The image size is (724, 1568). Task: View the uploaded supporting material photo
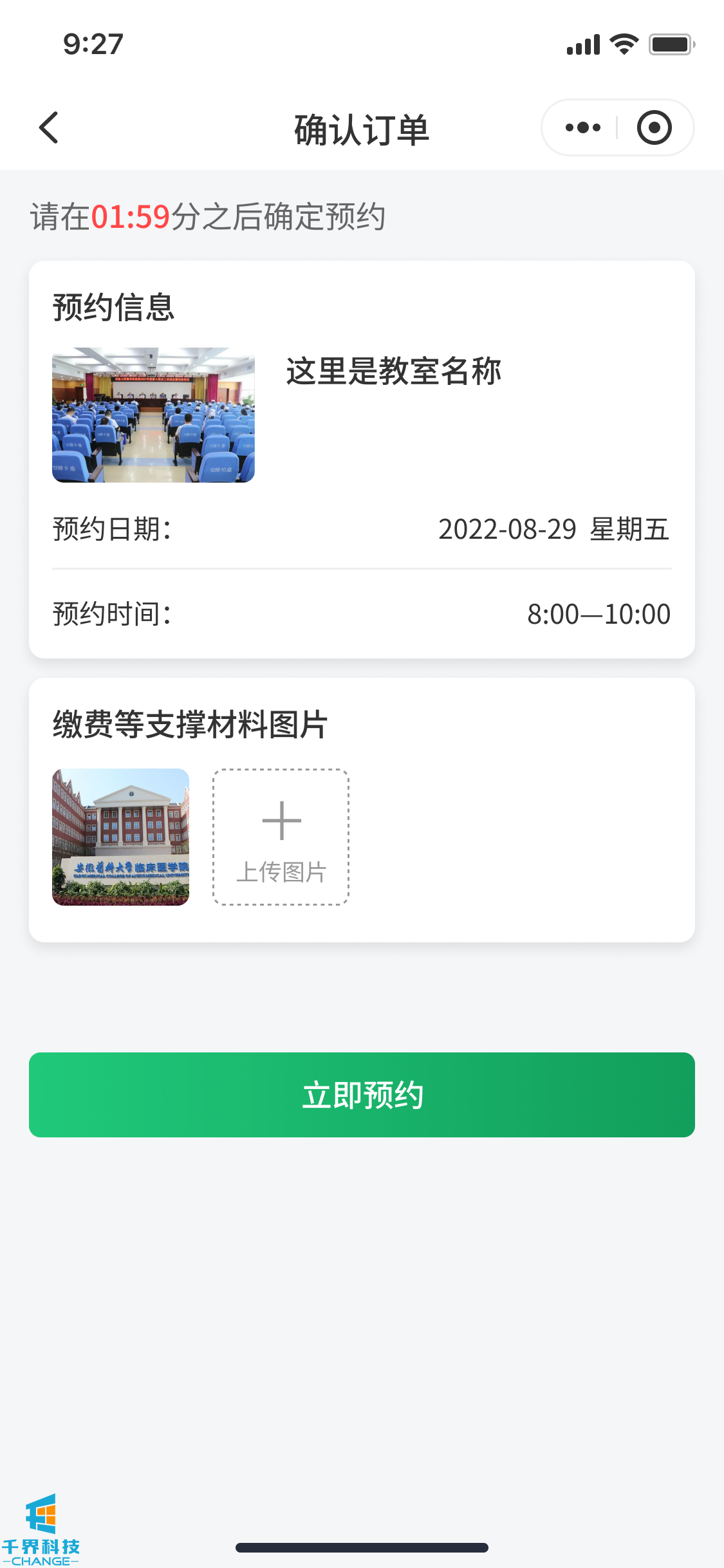(x=121, y=837)
